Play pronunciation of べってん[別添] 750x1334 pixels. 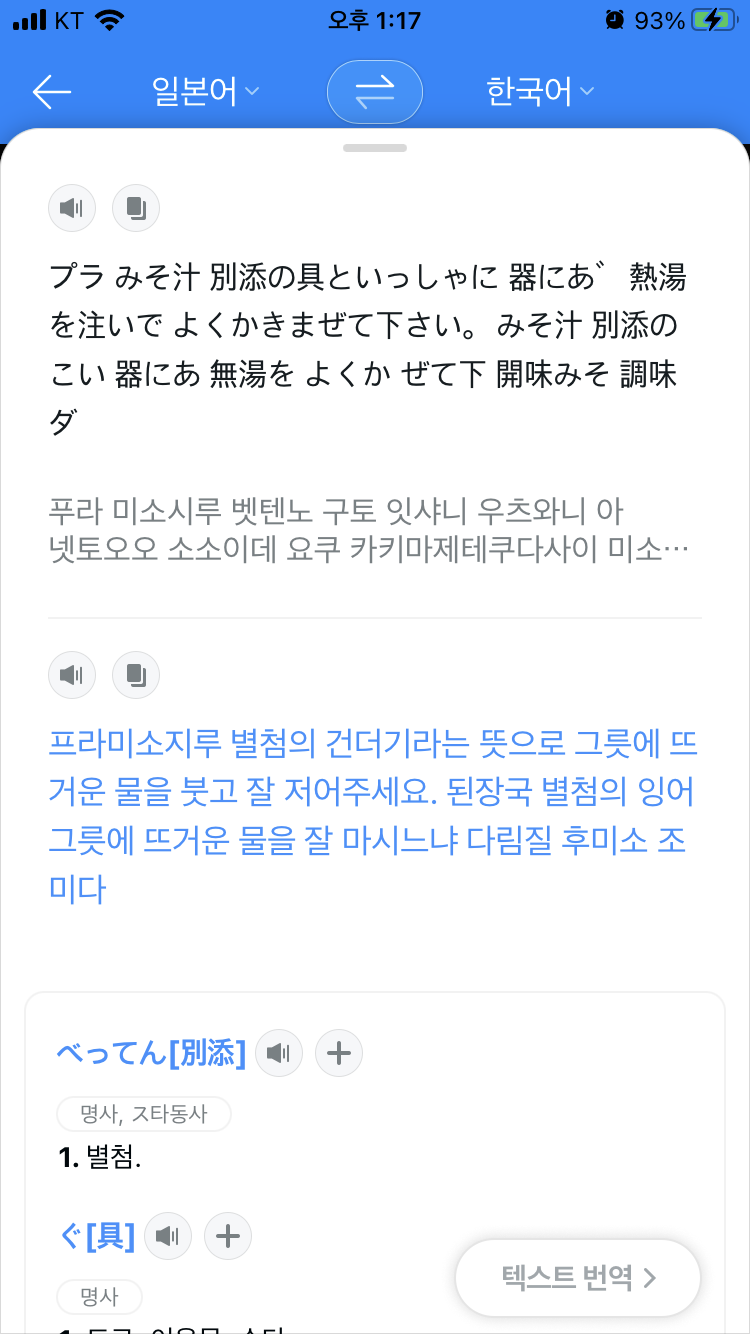pos(279,1053)
